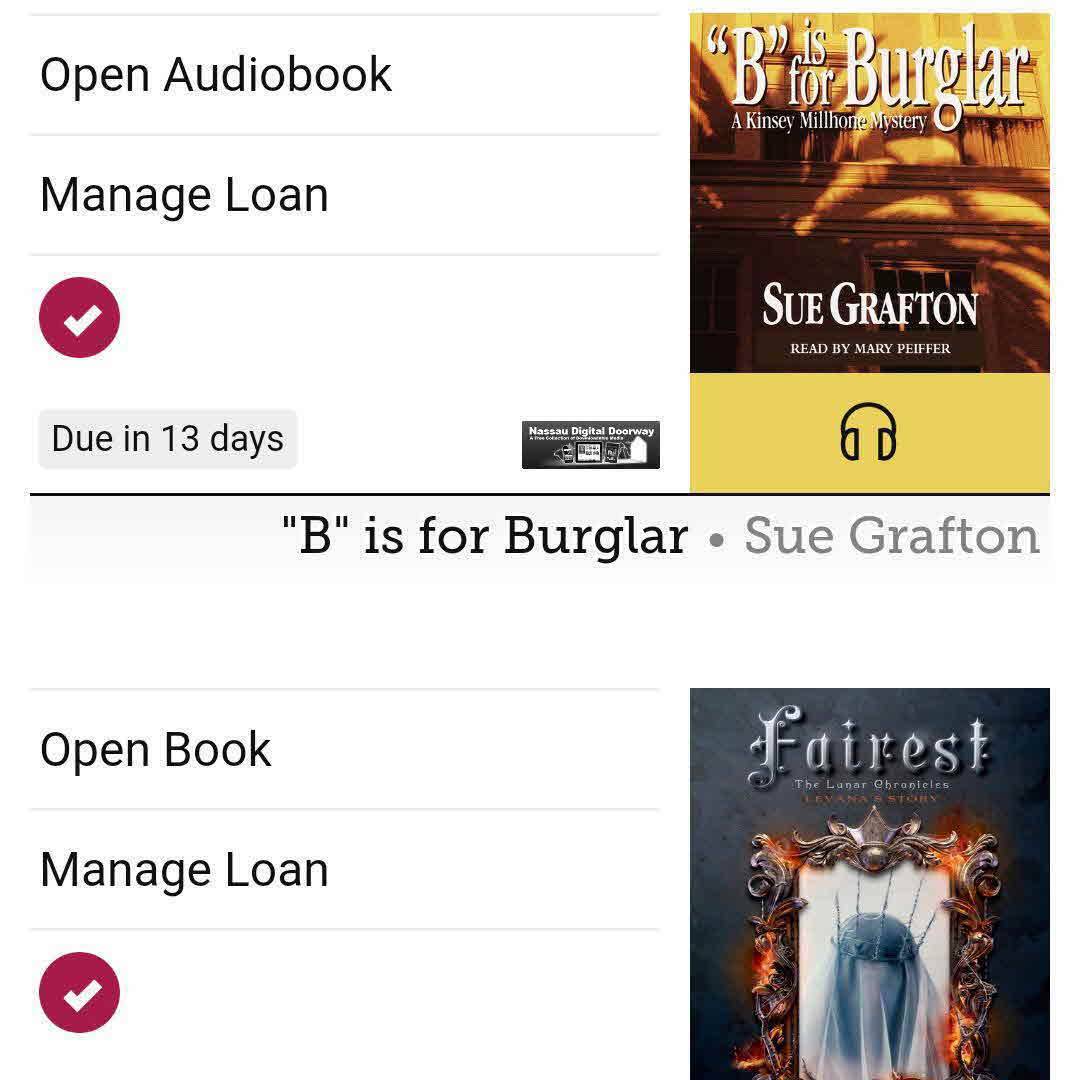Screen dimensions: 1080x1080
Task: Open the Nassau Digital Doorway library logo
Action: coord(591,445)
